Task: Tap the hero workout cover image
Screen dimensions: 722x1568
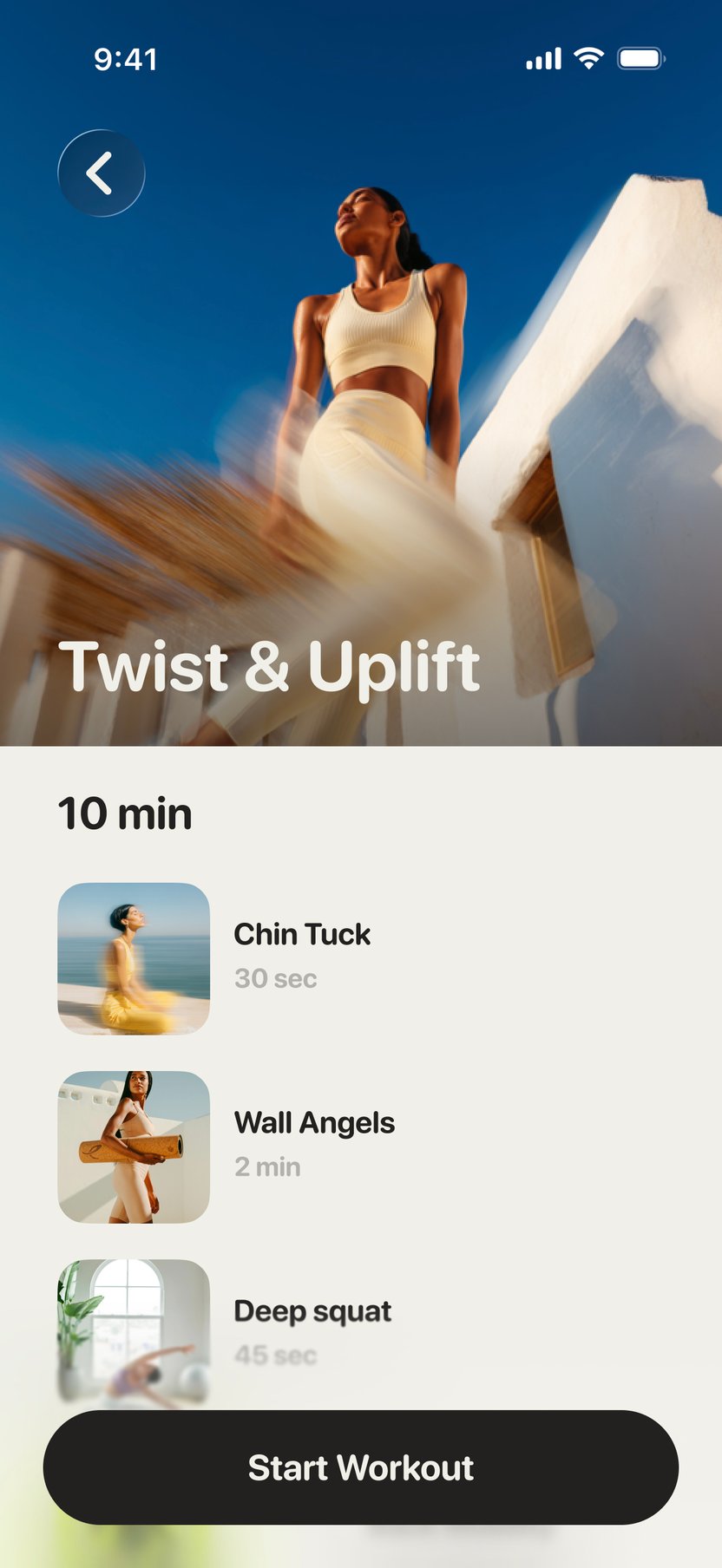Action: [361, 373]
